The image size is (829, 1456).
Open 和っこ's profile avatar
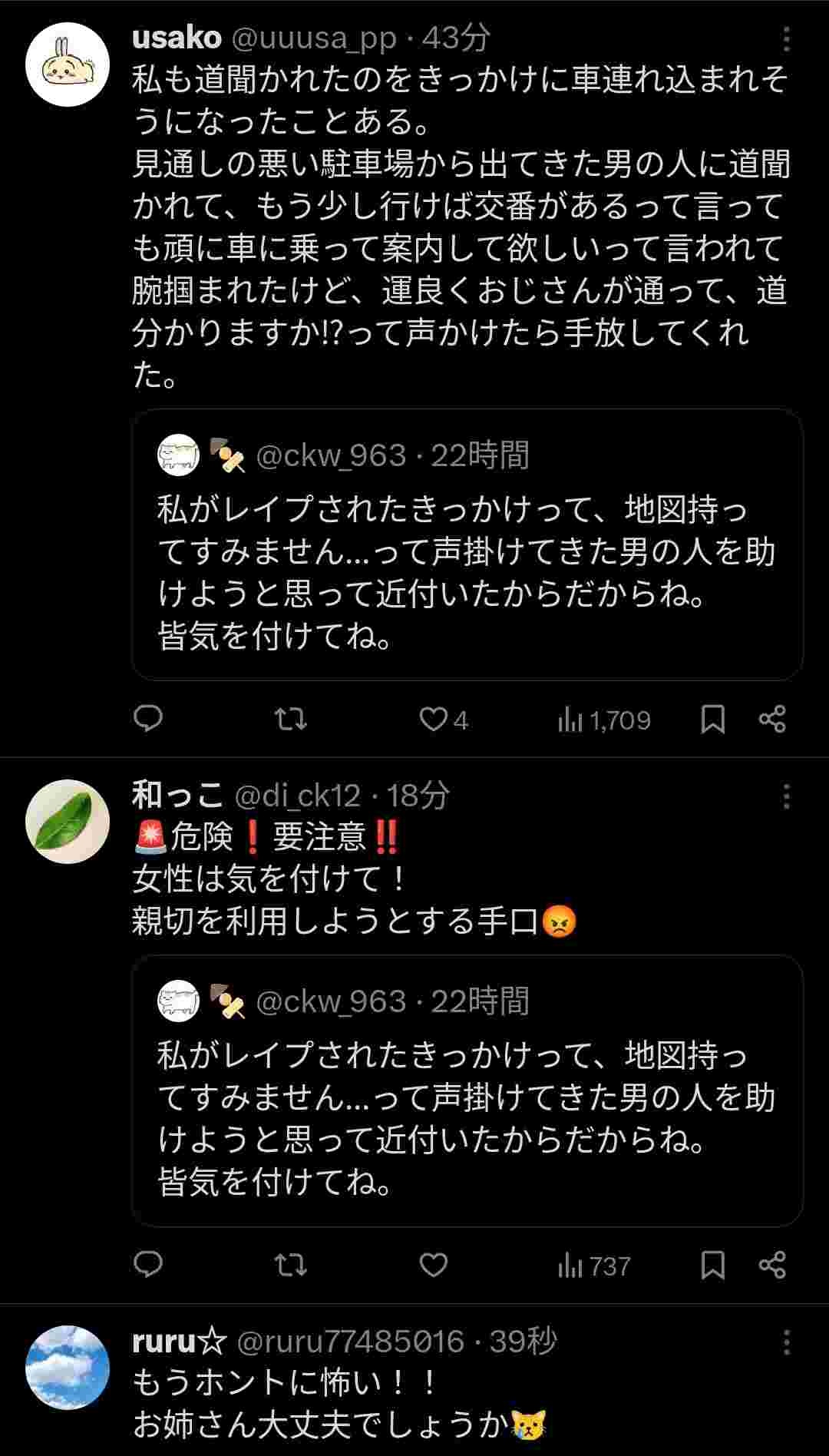click(68, 822)
